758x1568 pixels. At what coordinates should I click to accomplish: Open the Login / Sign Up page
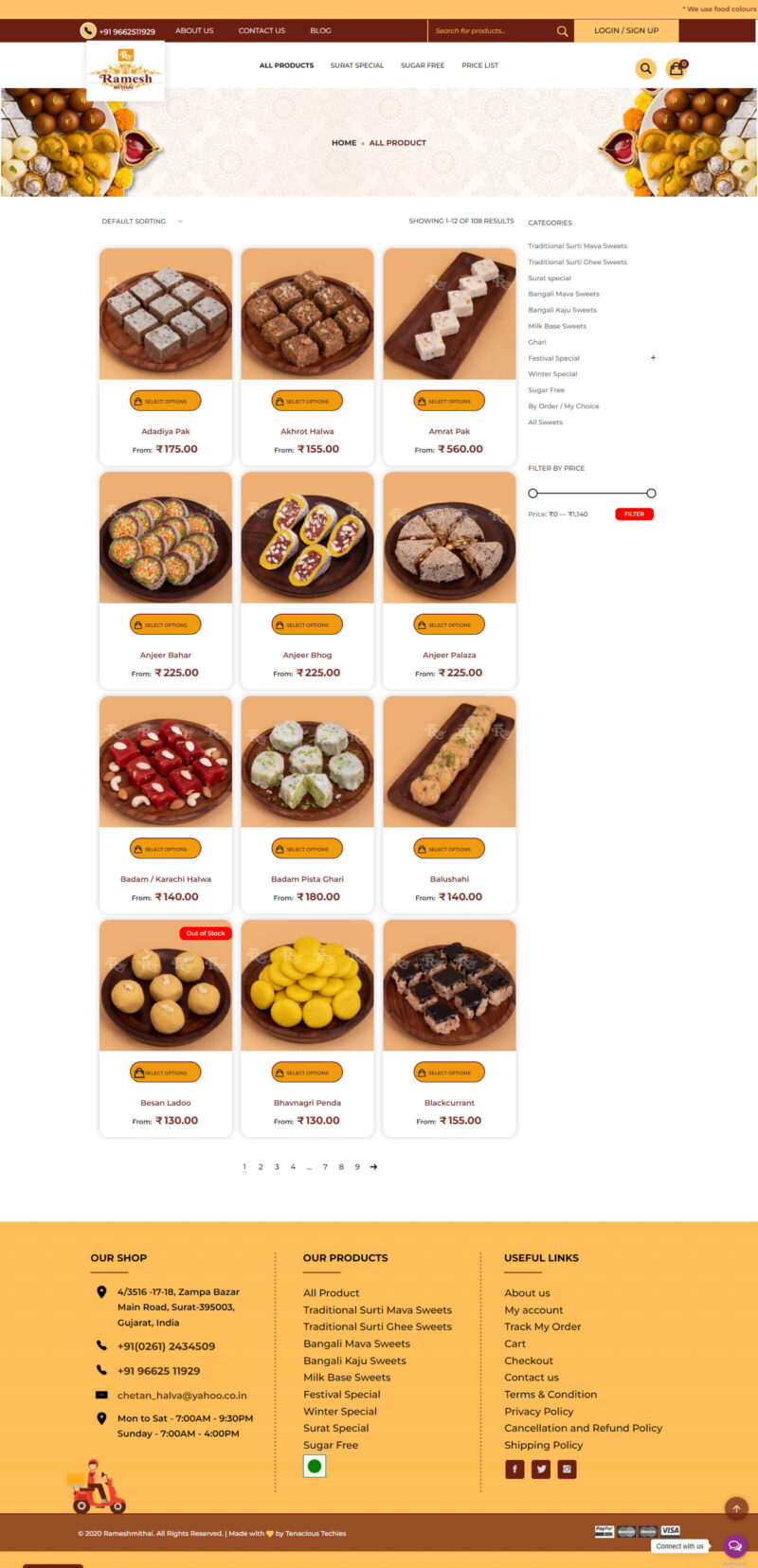coord(626,30)
